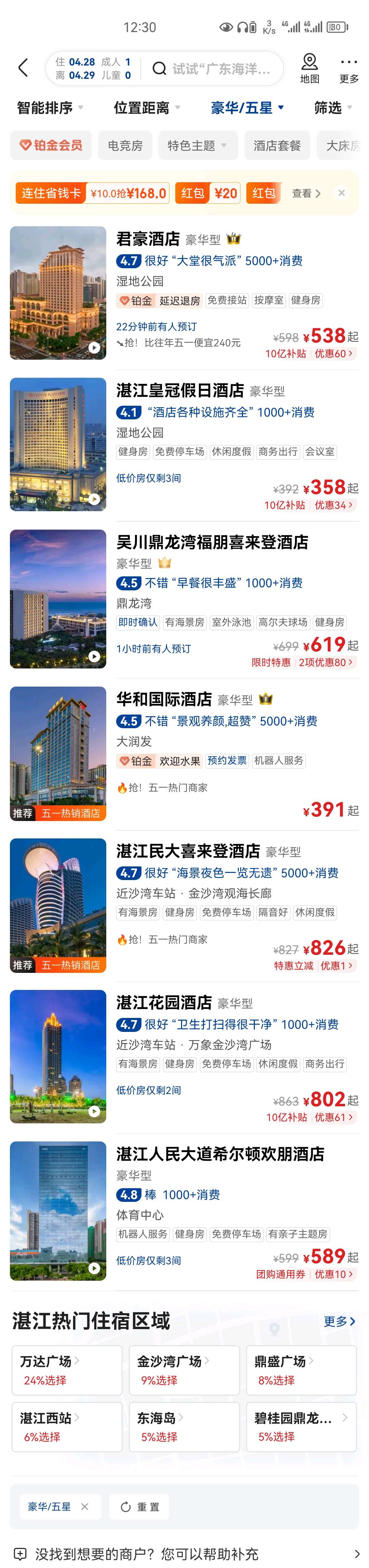
Task: View 华和国际酒店 hotel details
Action: pos(164,699)
